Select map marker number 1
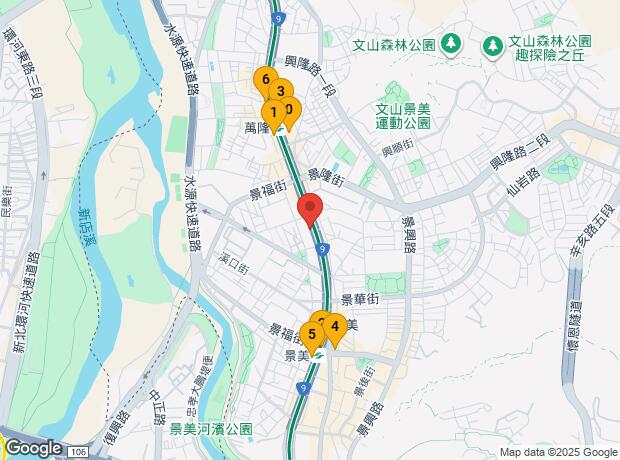The height and width of the screenshot is (460, 620). (x=272, y=113)
